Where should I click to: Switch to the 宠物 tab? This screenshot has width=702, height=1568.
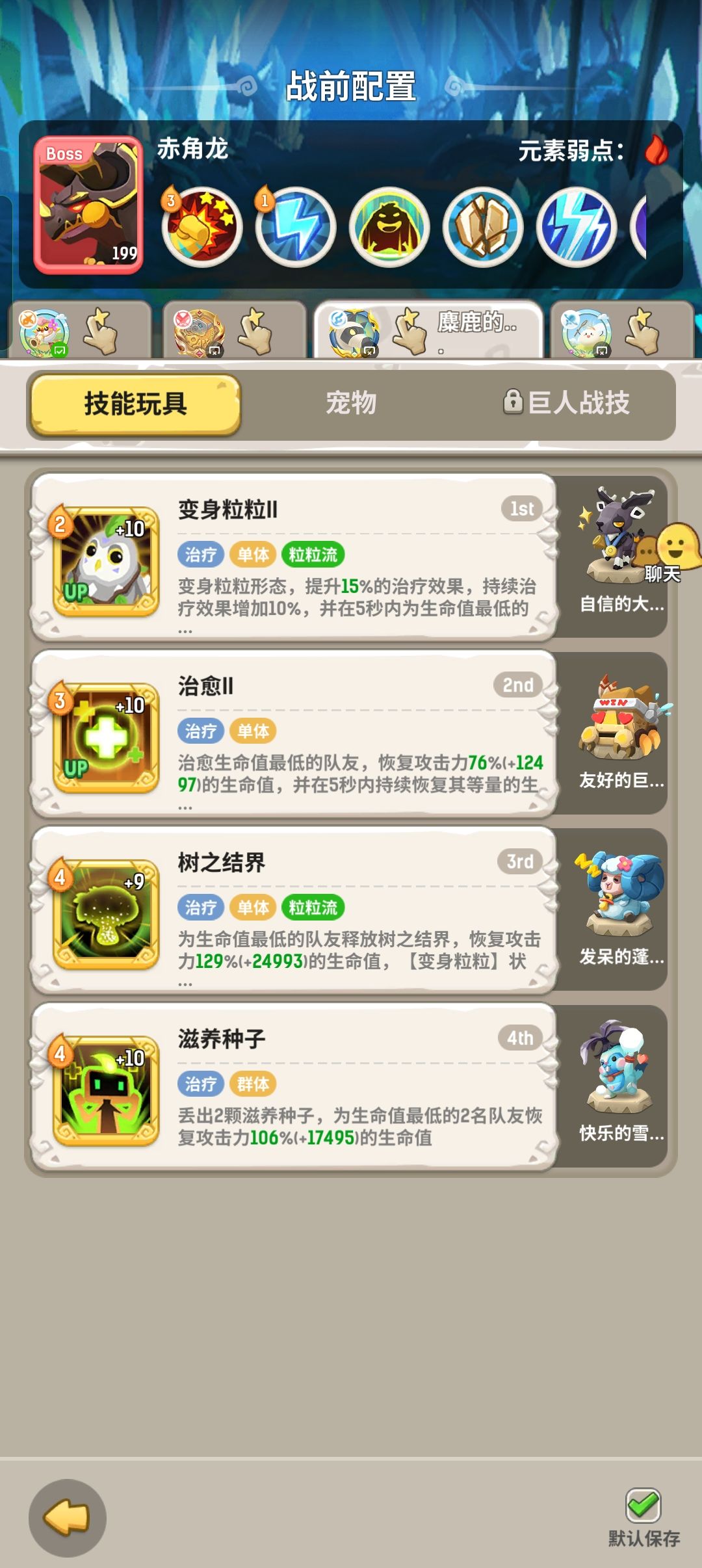[352, 403]
